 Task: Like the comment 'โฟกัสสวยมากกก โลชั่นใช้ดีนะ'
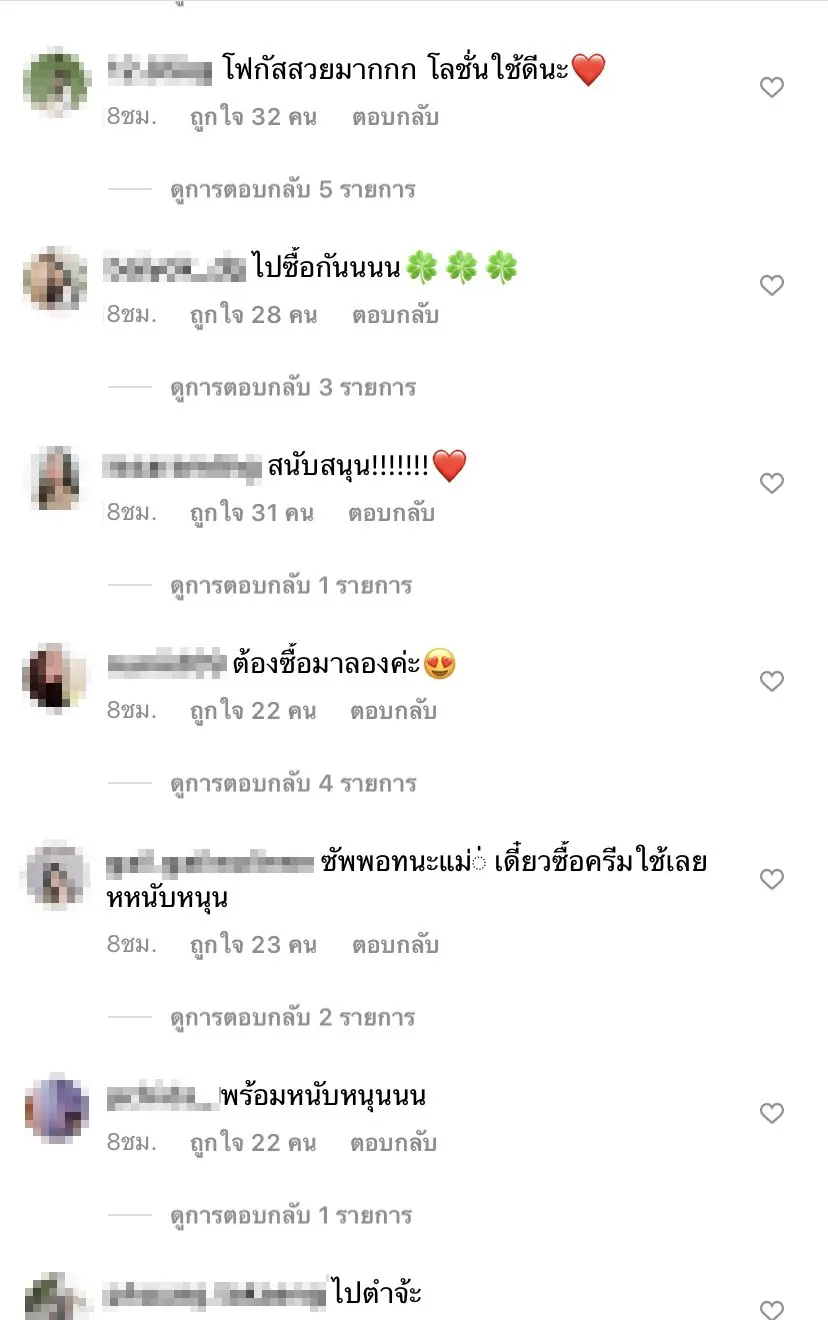pos(771,88)
